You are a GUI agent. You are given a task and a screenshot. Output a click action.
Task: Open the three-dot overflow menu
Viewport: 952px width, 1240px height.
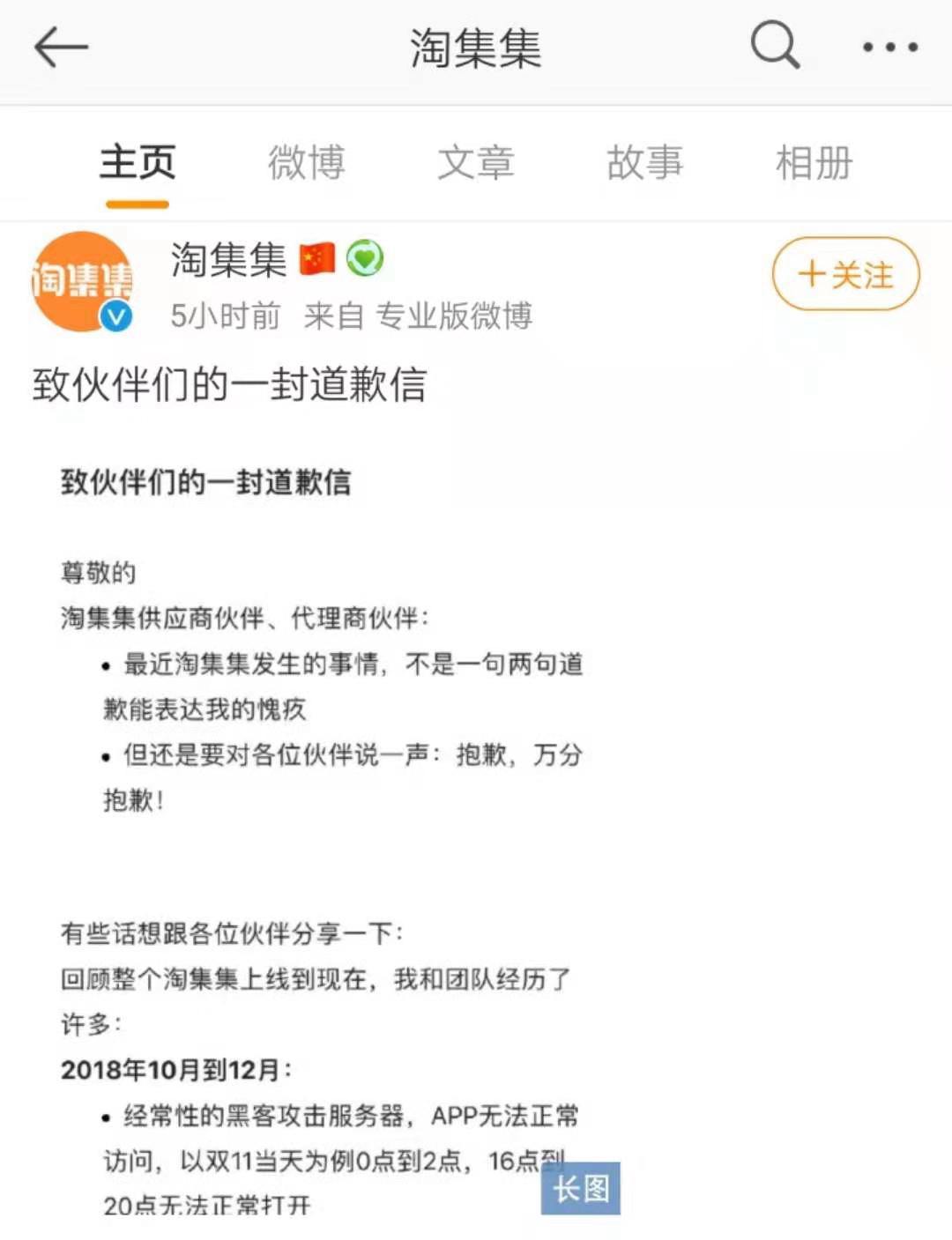point(889,48)
